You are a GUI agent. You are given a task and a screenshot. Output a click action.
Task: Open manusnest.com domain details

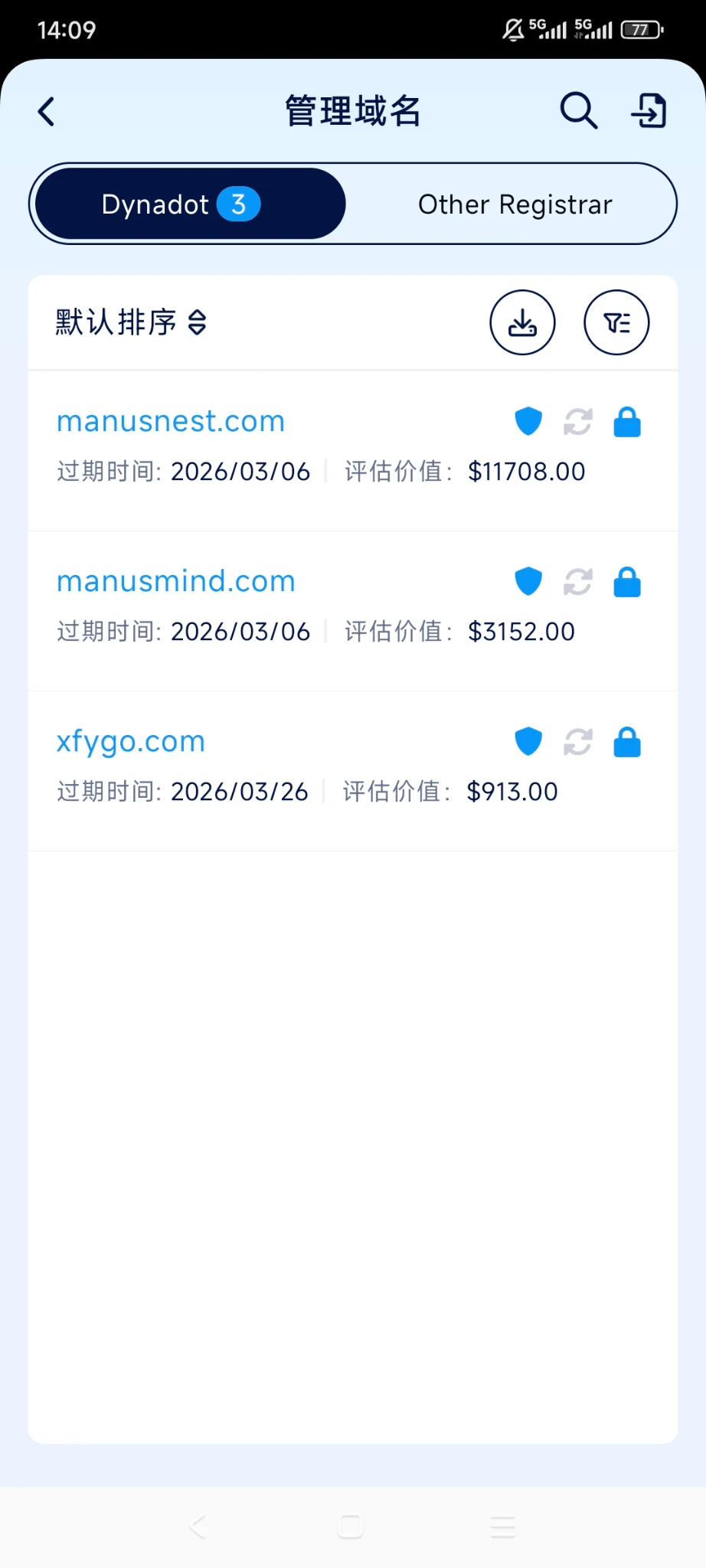[x=171, y=422]
